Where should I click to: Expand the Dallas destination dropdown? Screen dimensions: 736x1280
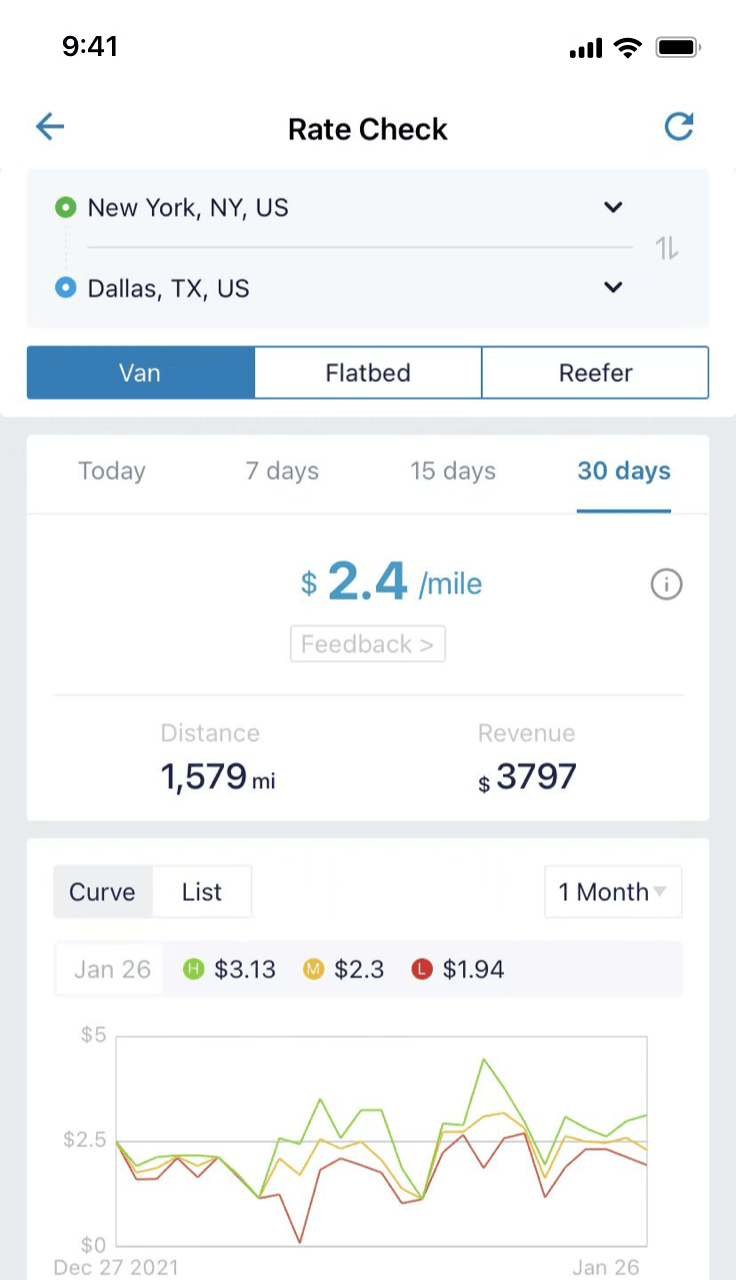[613, 288]
